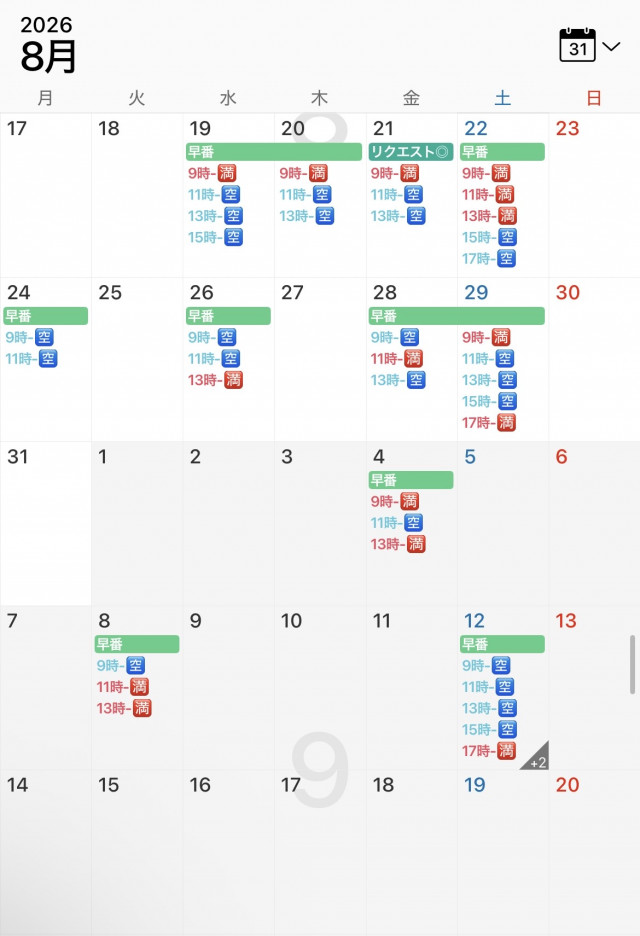Image resolution: width=640 pixels, height=936 pixels.
Task: Open the calendar view switcher dropdown
Action: point(589,45)
